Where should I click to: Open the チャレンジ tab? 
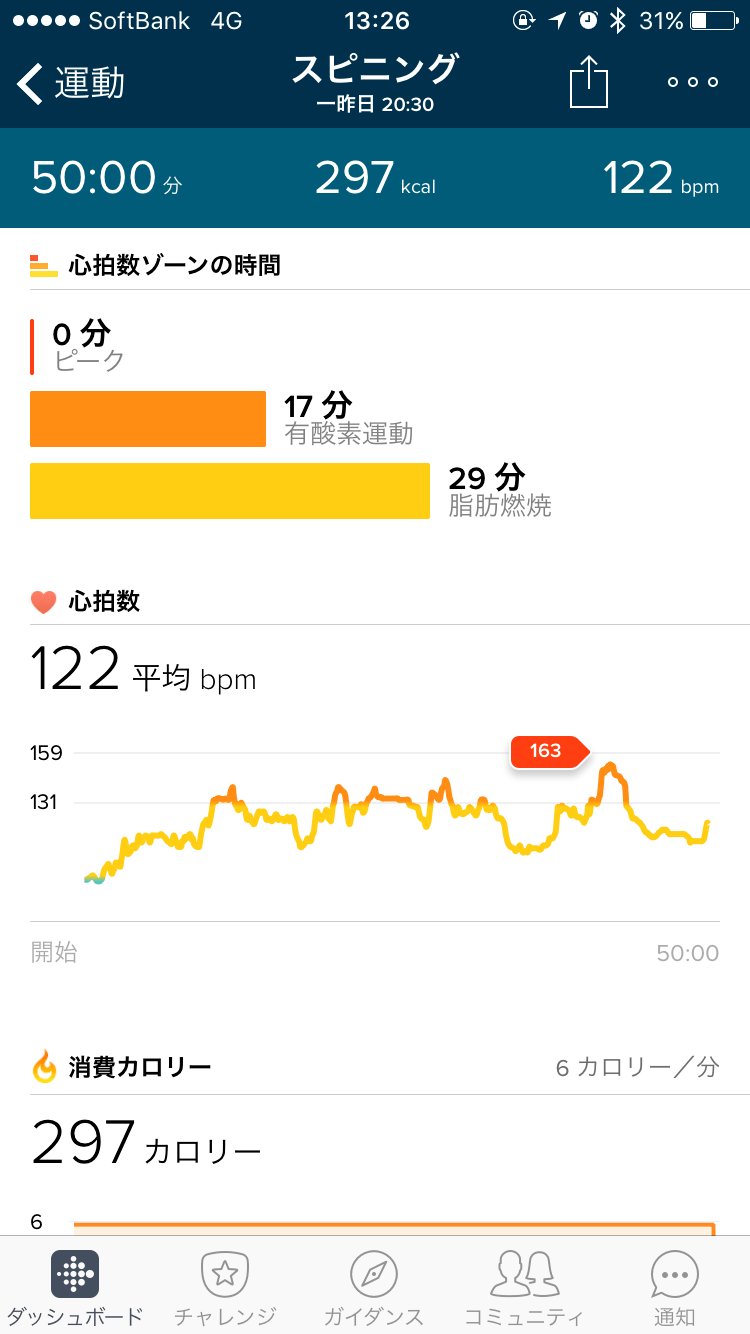(x=225, y=1287)
